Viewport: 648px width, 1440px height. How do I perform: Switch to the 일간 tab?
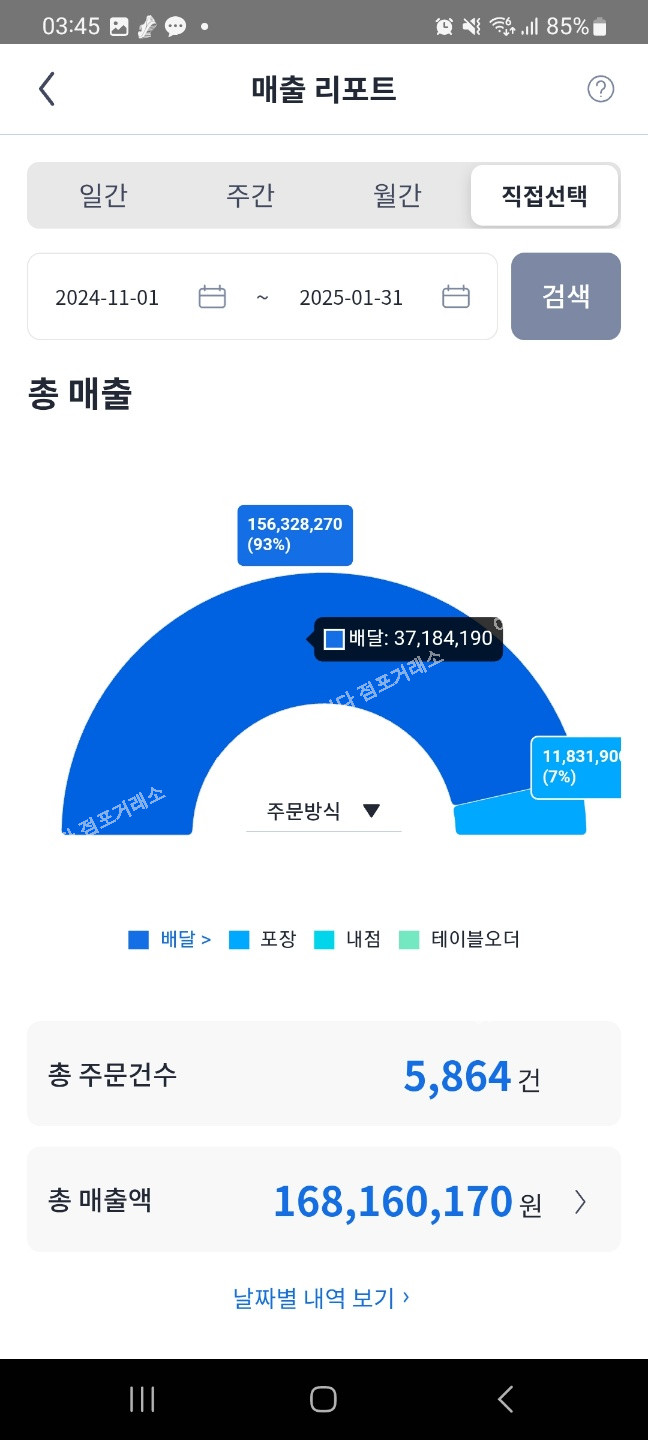[103, 195]
